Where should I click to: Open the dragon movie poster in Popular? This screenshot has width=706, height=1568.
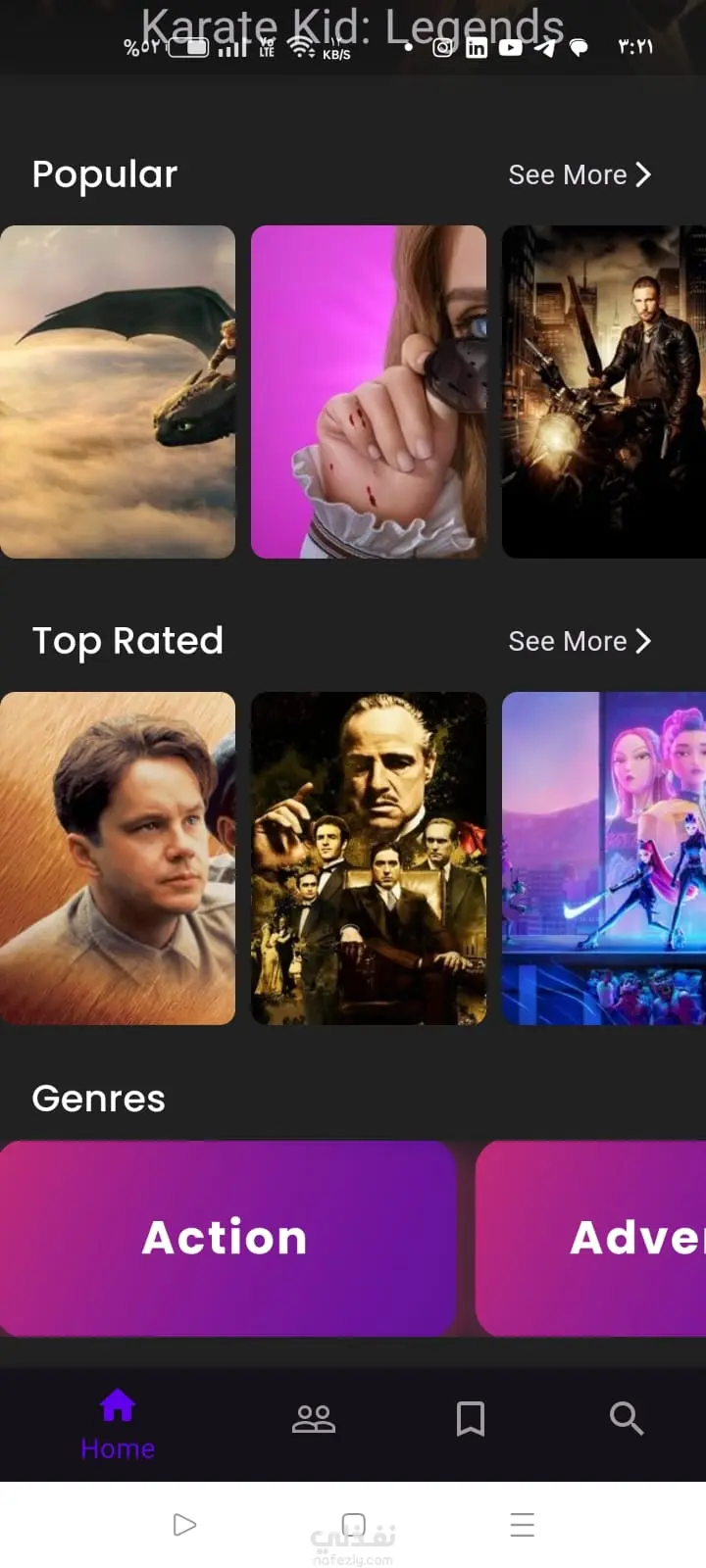(118, 392)
